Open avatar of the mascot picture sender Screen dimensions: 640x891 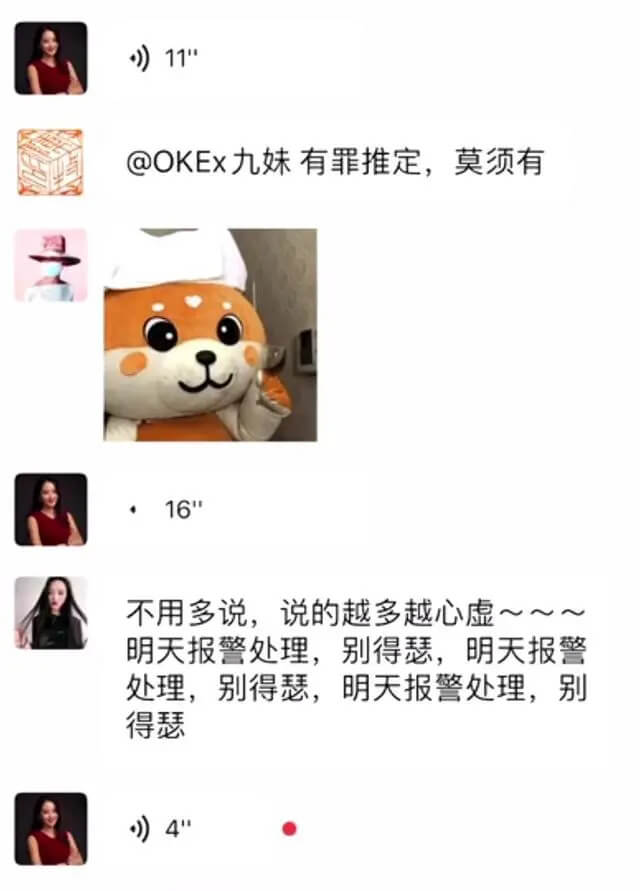click(51, 265)
